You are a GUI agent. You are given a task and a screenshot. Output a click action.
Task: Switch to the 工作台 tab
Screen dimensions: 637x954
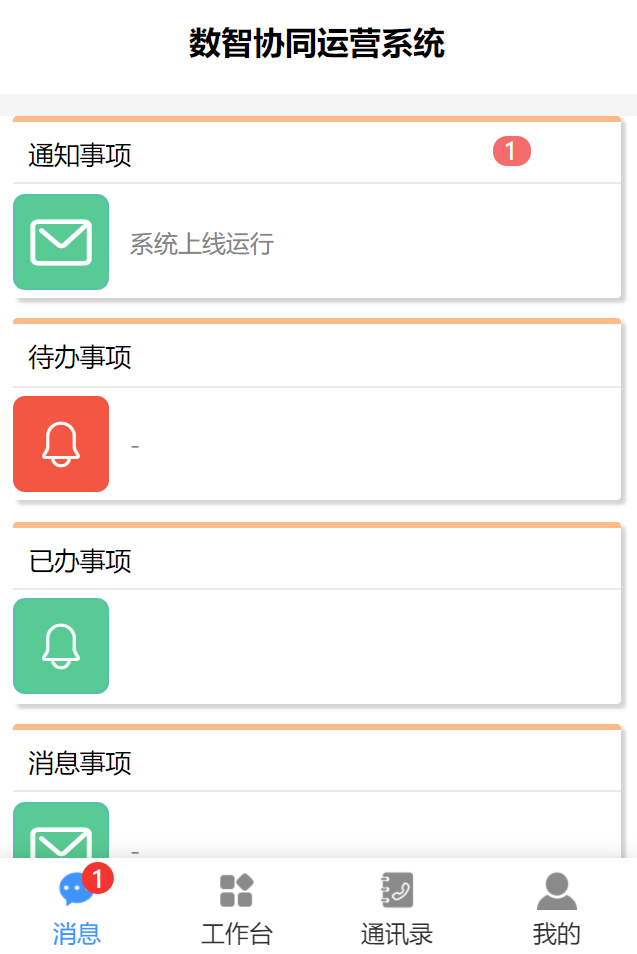coord(237,908)
